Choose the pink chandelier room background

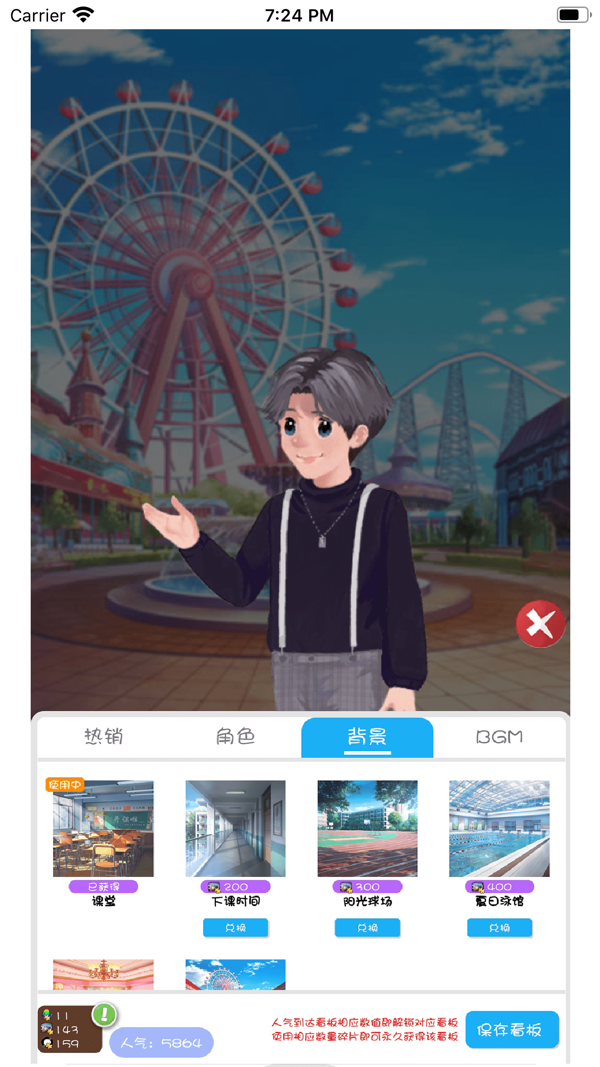tap(103, 974)
